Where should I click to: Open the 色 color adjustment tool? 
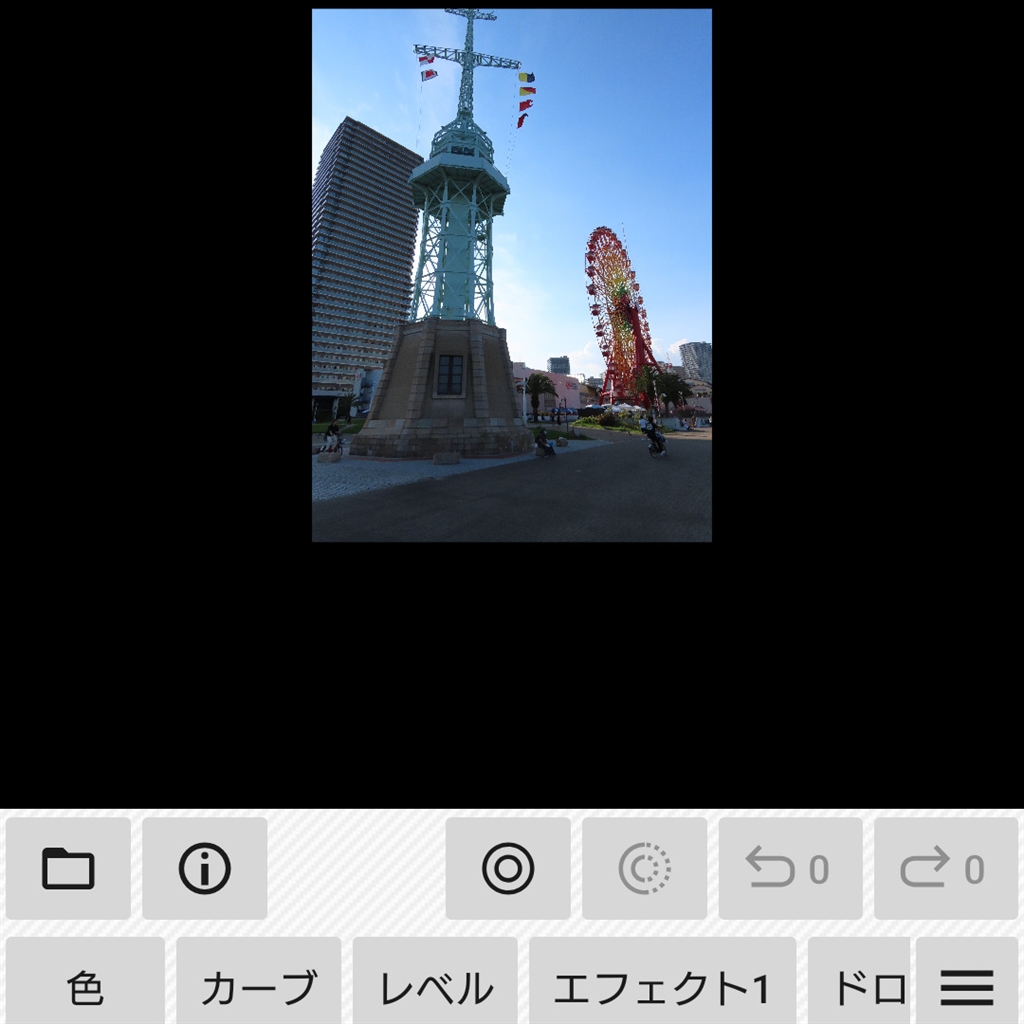point(85,986)
